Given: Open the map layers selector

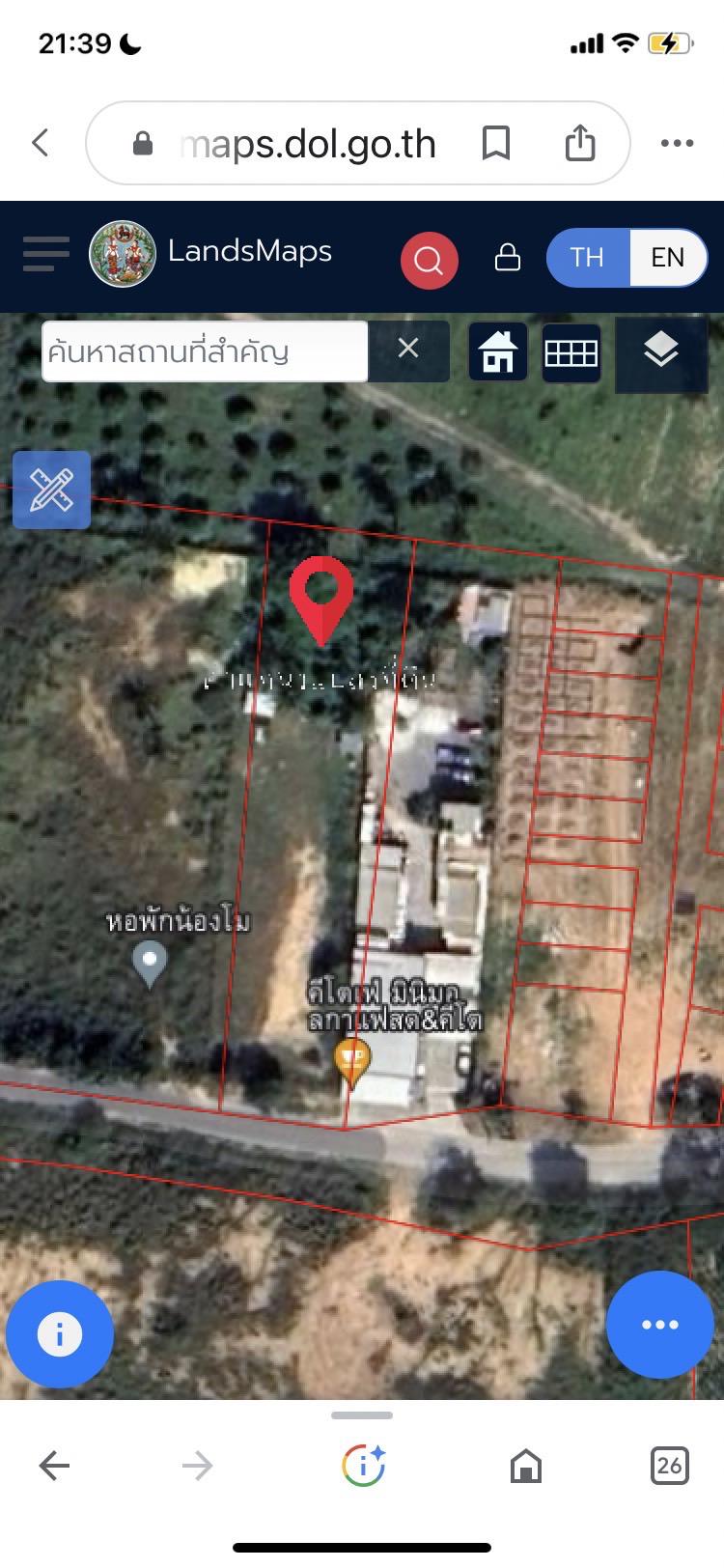Looking at the screenshot, I should point(661,350).
